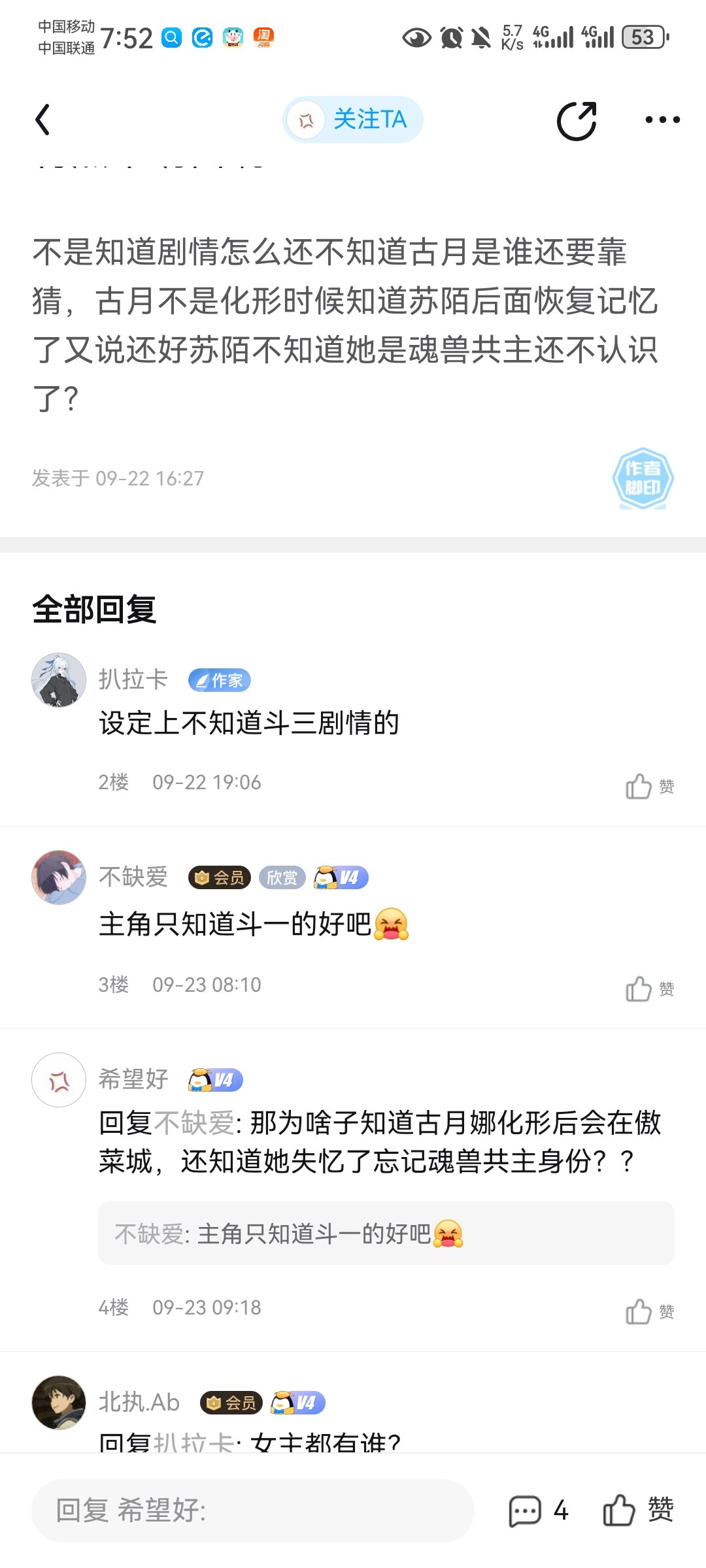Open the quoted 不缺爱 comment in 4楼
This screenshot has height=1568, width=706.
coord(386,1233)
